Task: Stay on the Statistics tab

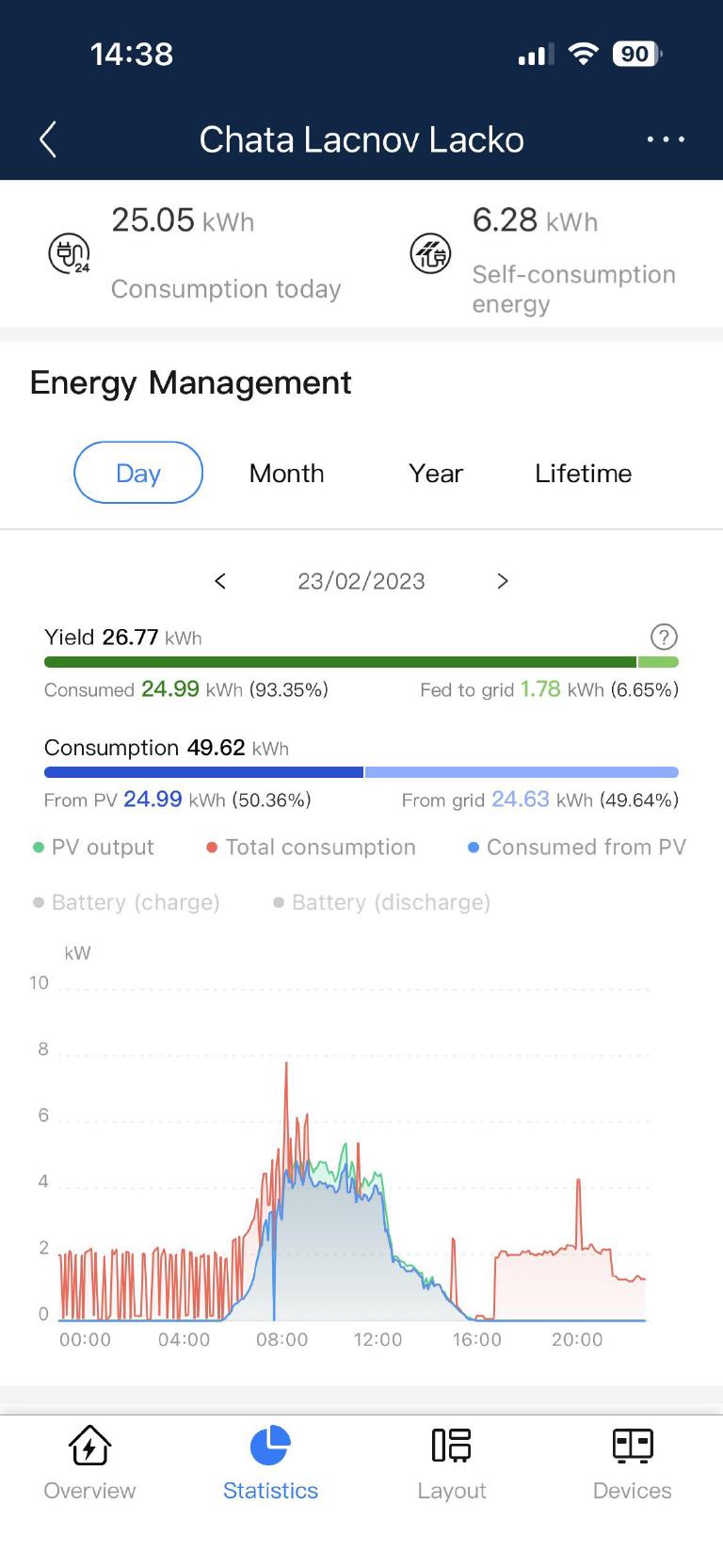Action: [x=270, y=1463]
